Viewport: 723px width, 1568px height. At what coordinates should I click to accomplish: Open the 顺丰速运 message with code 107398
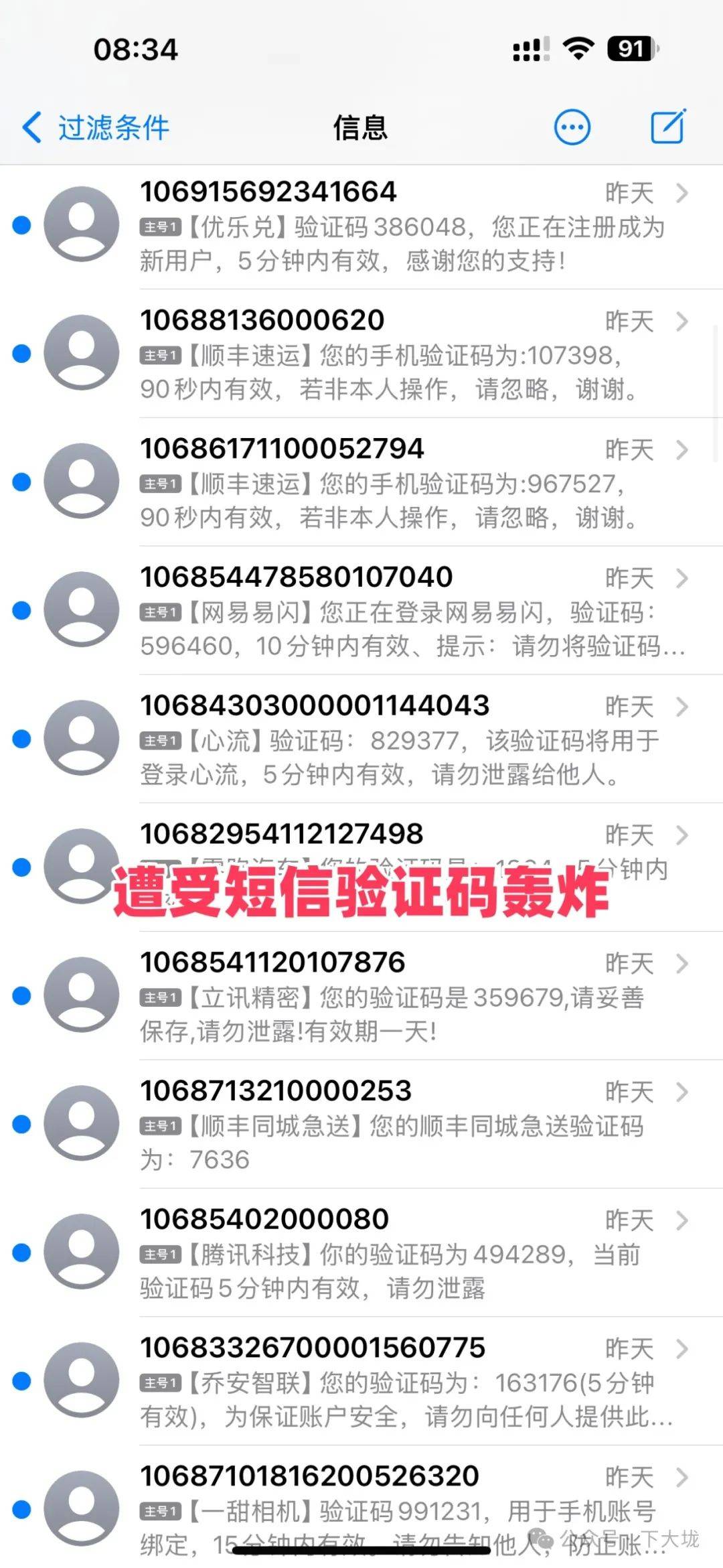coord(402,355)
